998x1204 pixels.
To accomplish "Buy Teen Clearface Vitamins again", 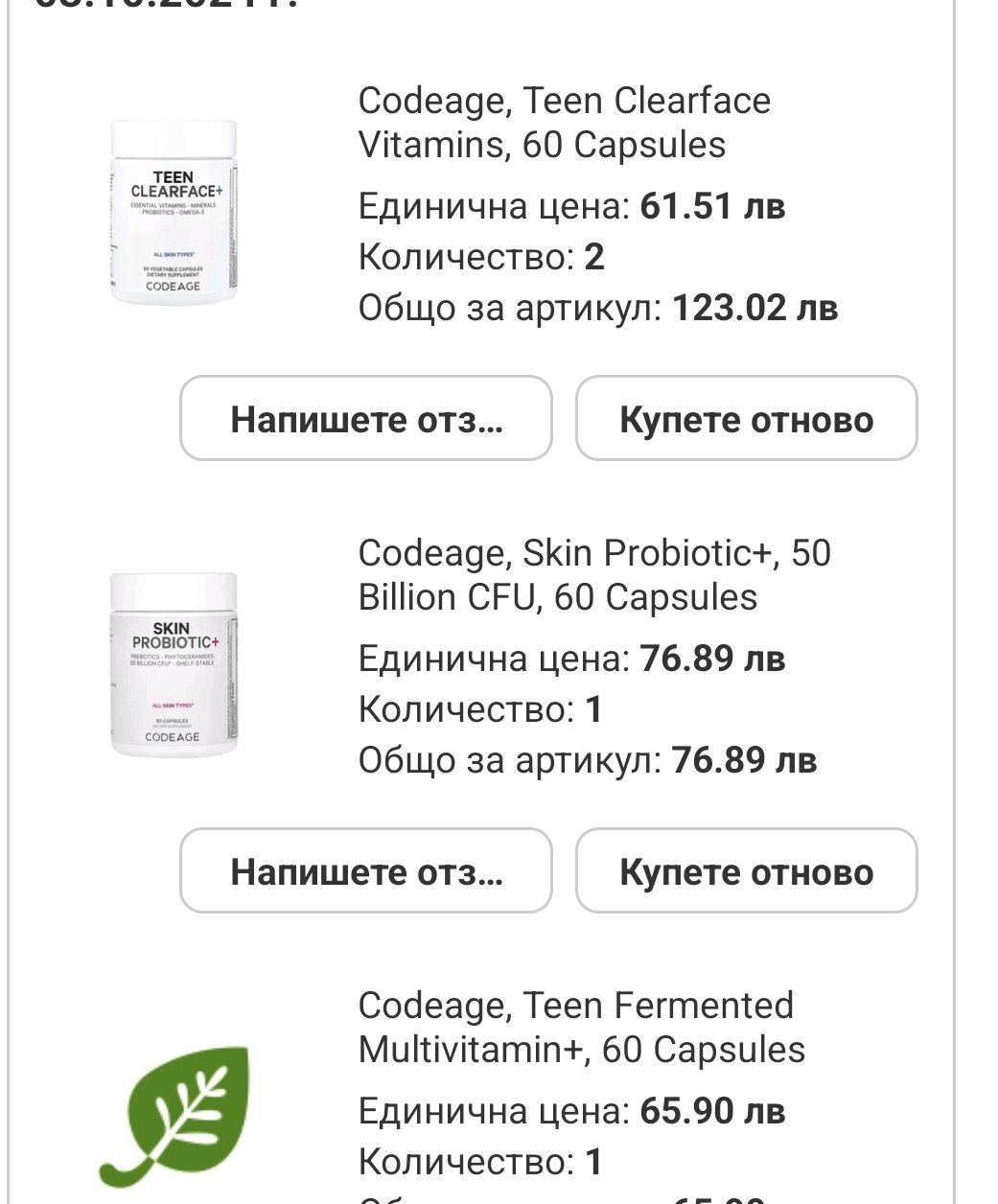I will pos(746,419).
